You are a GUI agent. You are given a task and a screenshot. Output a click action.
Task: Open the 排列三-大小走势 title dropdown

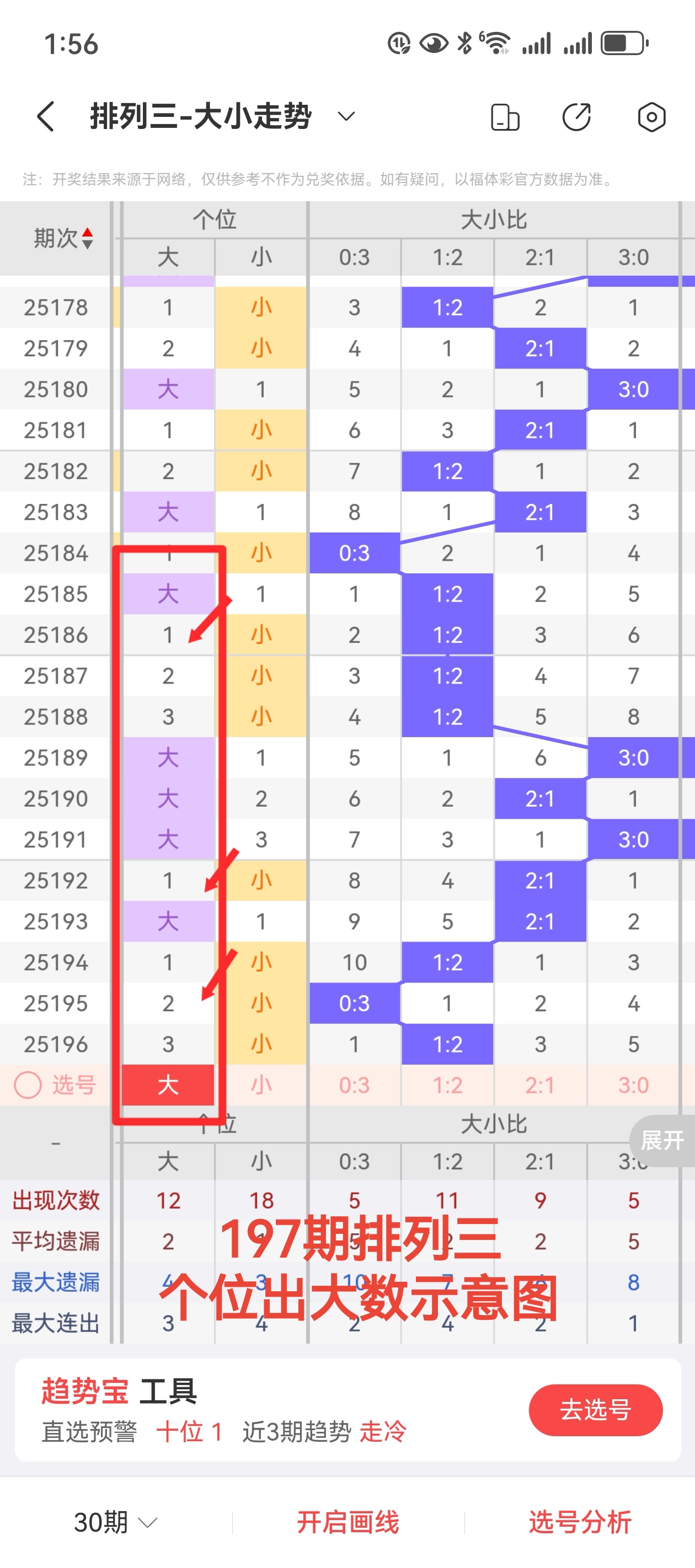point(346,116)
